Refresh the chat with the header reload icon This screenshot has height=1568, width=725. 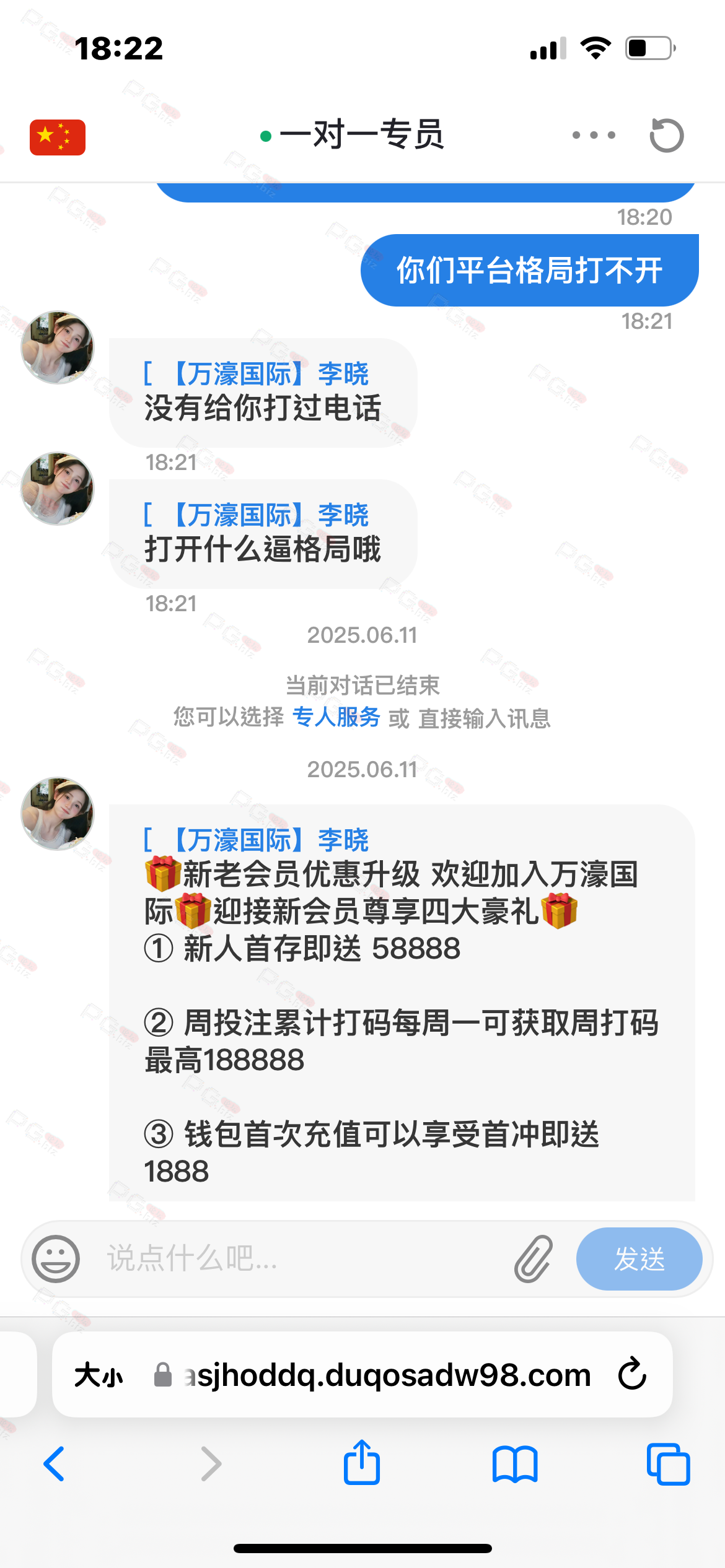(666, 135)
